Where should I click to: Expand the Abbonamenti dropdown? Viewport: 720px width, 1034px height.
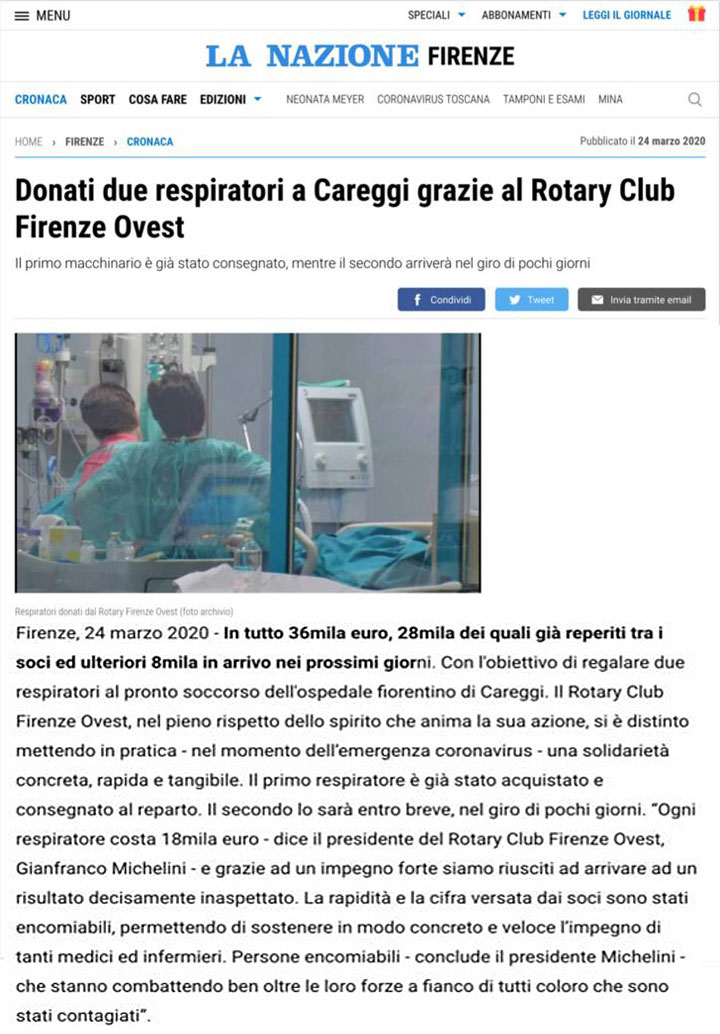(x=524, y=15)
